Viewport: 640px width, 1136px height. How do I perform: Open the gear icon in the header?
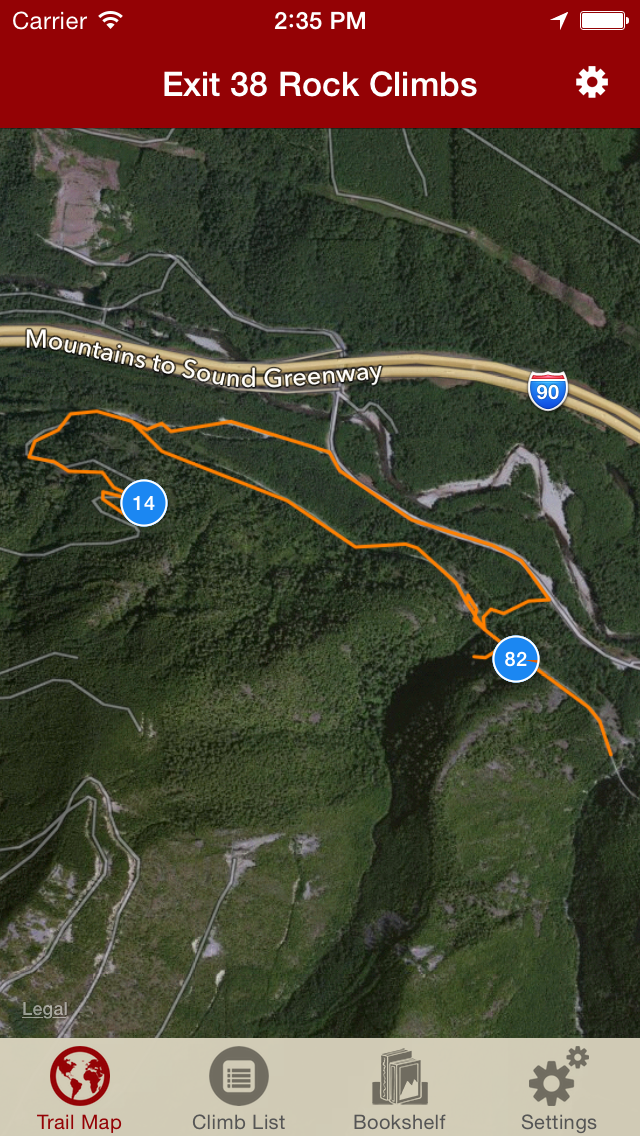click(592, 83)
